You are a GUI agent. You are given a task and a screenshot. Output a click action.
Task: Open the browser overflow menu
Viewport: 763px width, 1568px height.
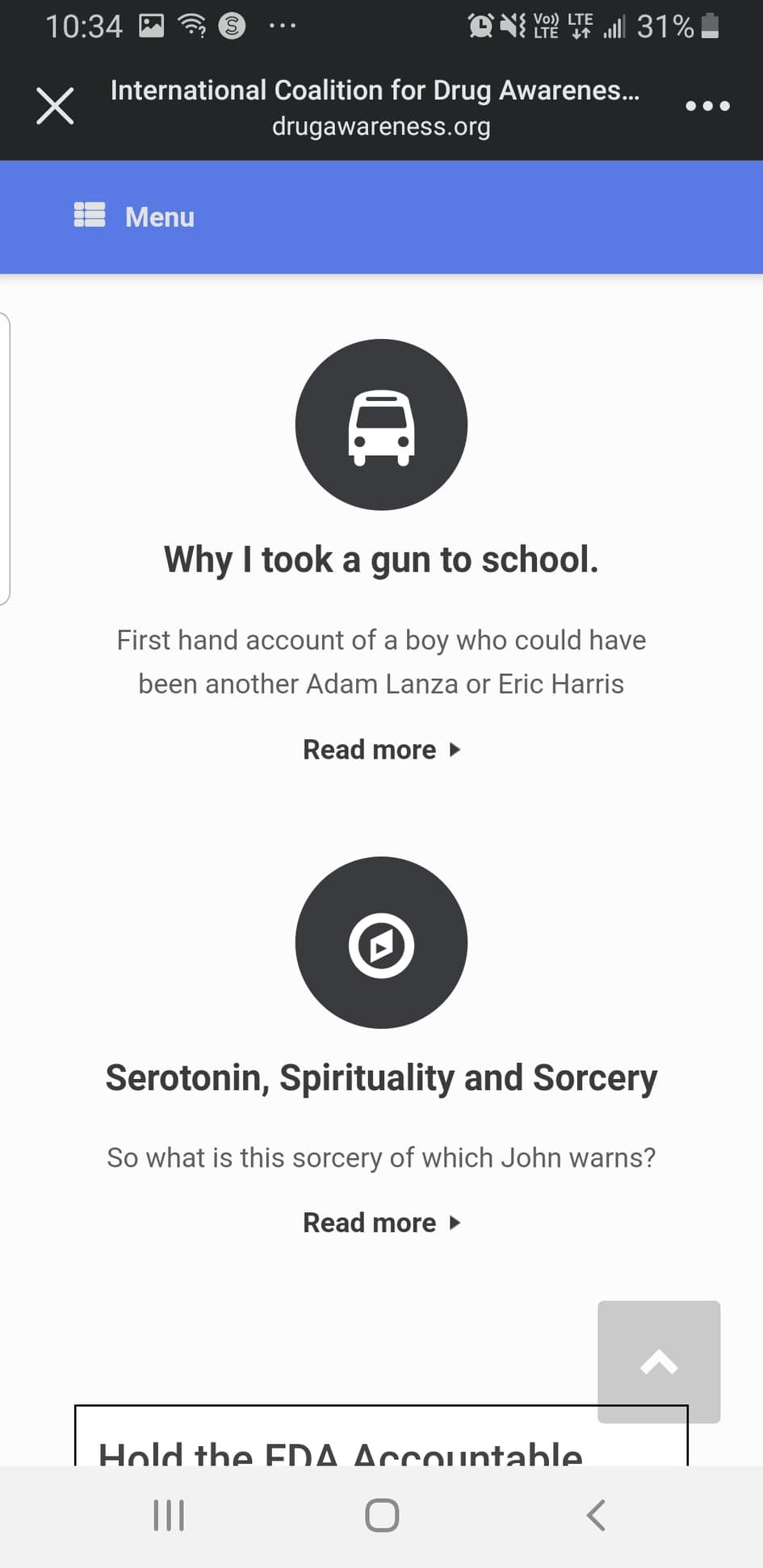(x=707, y=106)
